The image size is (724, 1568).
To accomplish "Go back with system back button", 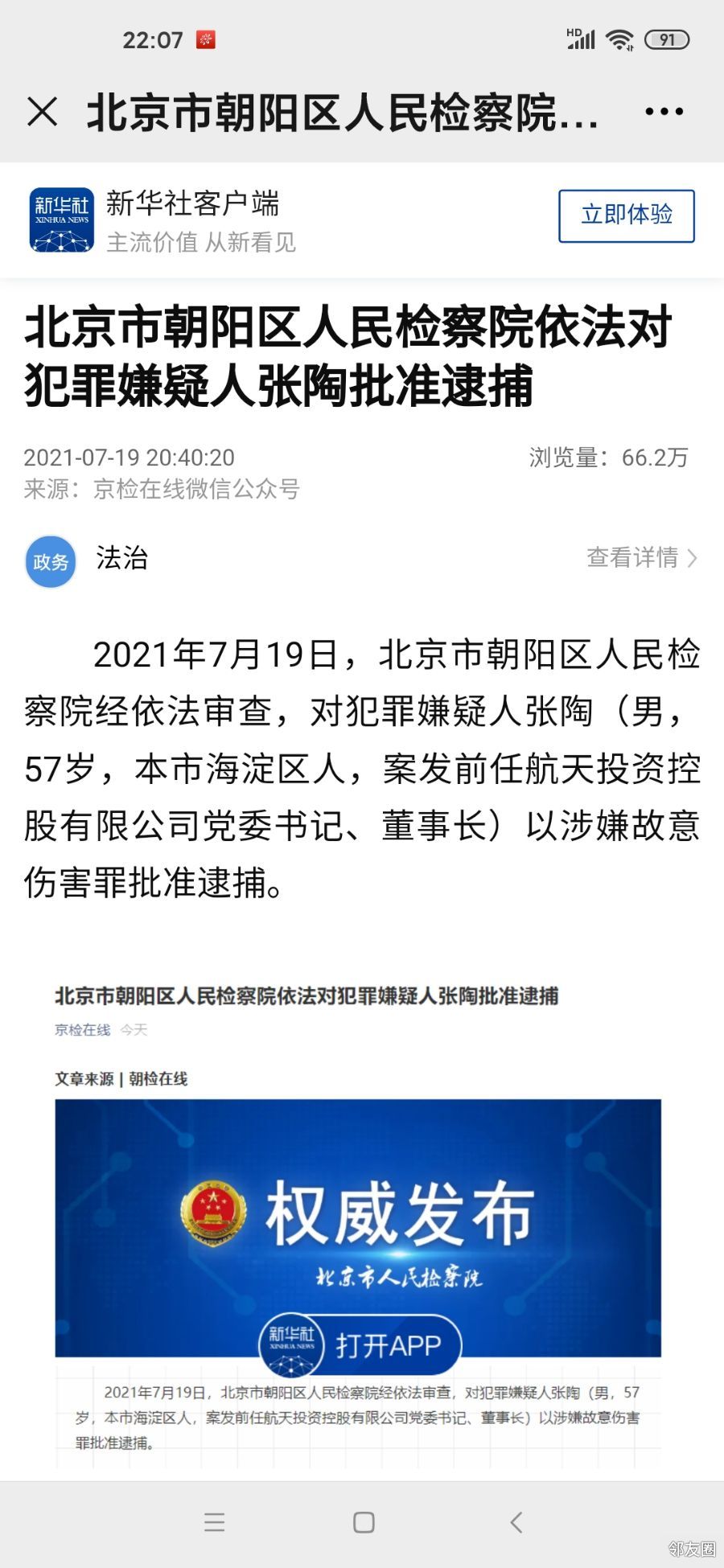I will click(x=516, y=1521).
